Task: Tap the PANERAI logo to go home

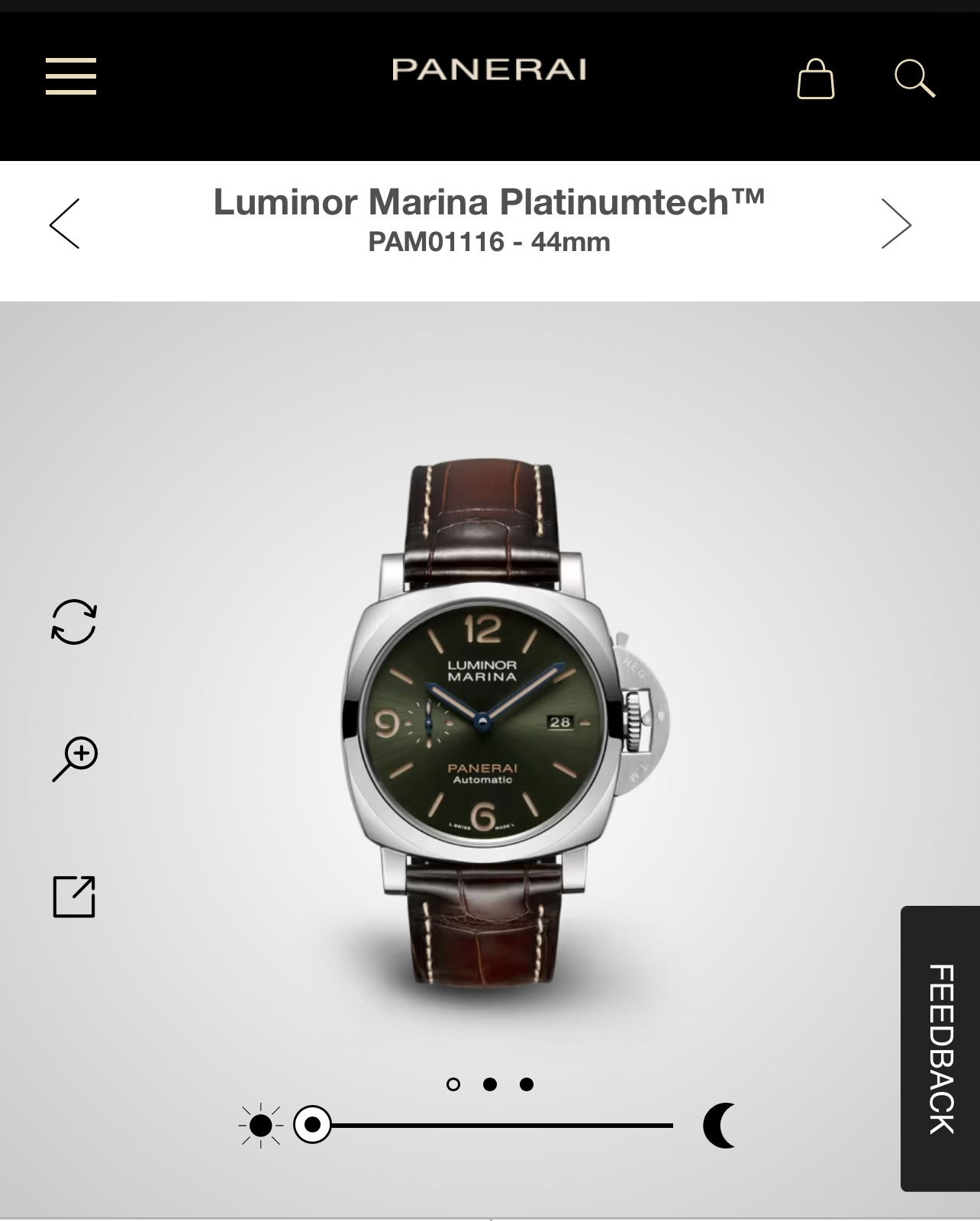Action: coord(489,70)
